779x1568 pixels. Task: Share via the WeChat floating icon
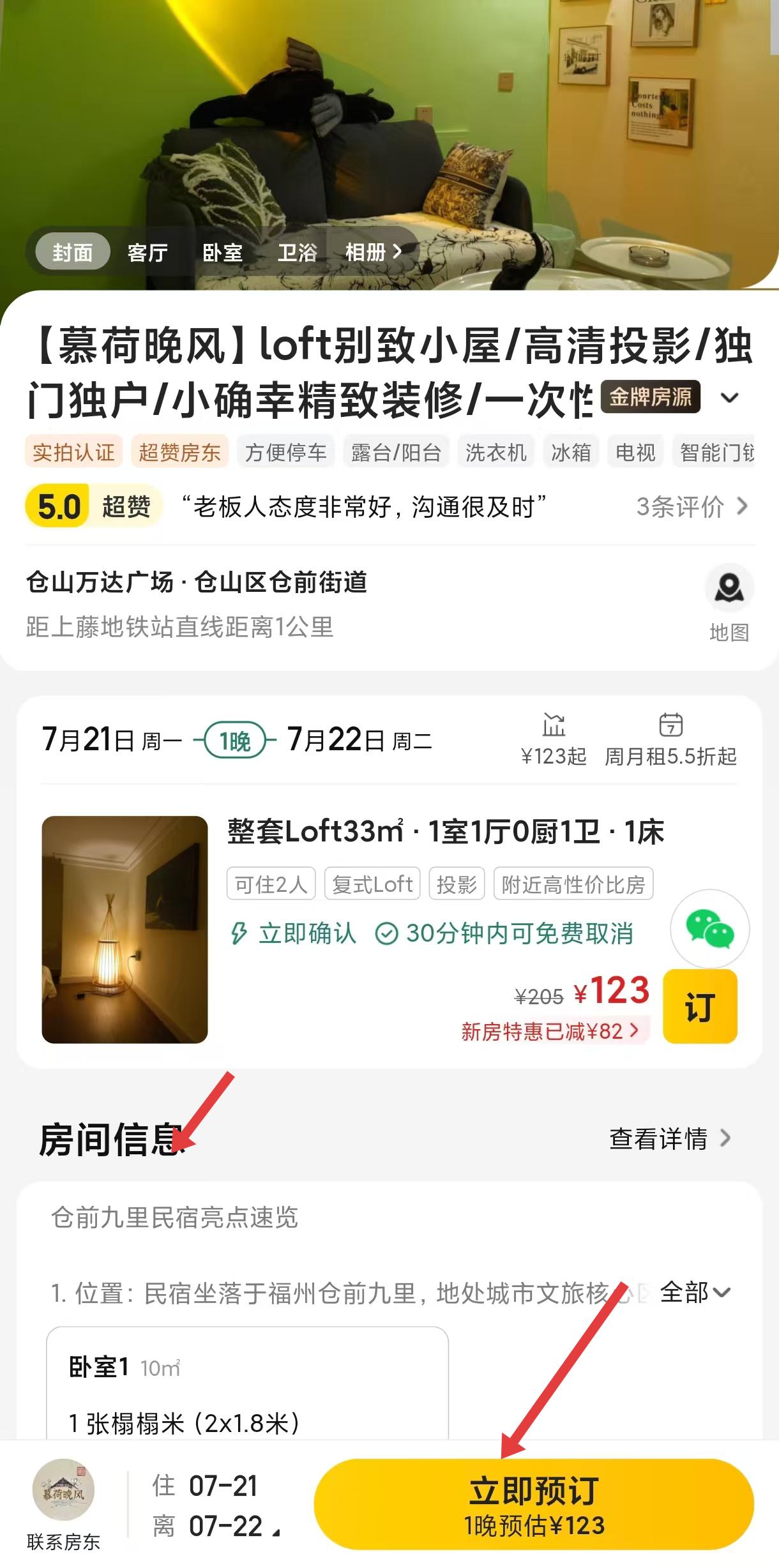coord(709,928)
